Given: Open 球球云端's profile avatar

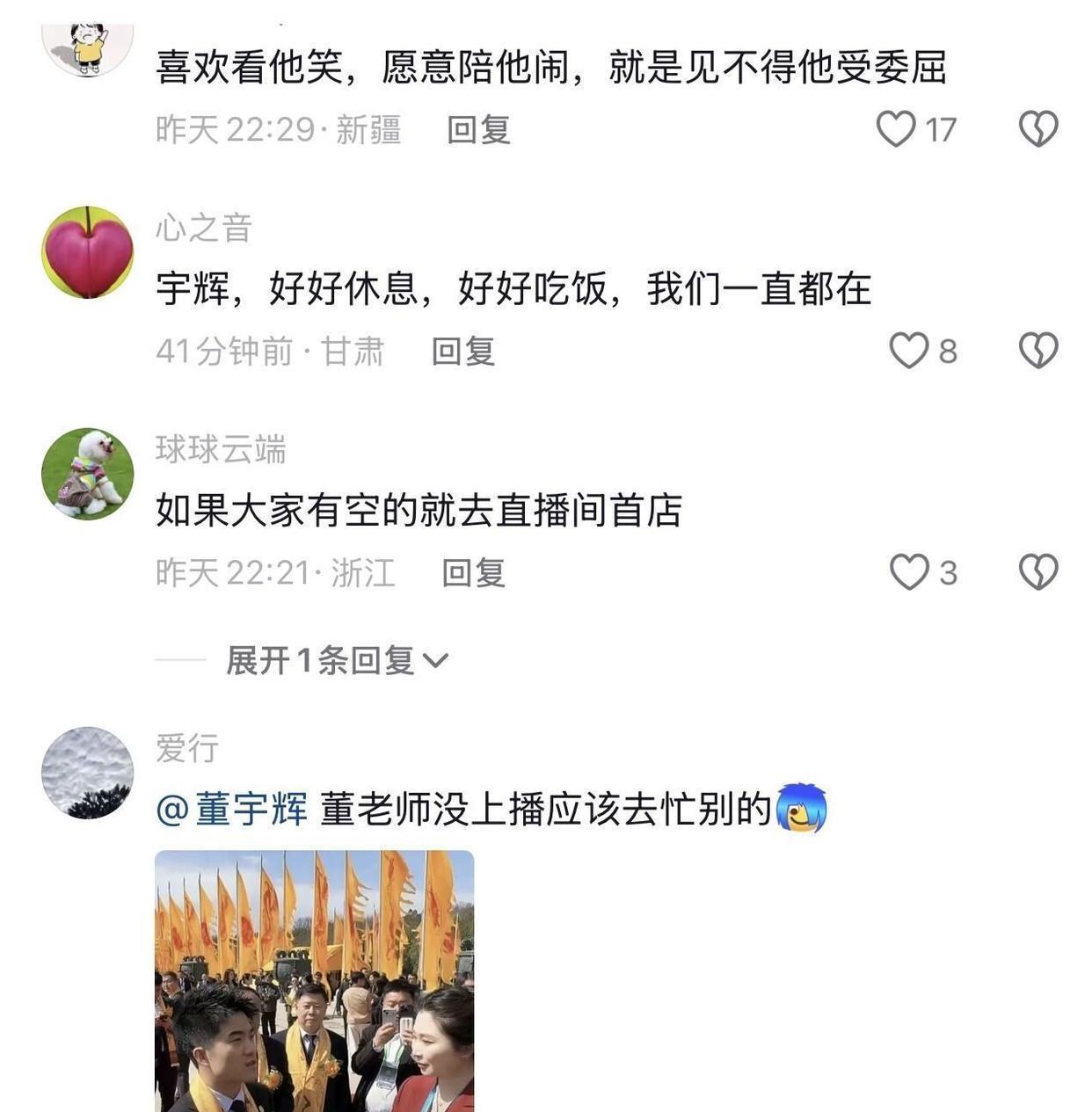Looking at the screenshot, I should coord(88,474).
